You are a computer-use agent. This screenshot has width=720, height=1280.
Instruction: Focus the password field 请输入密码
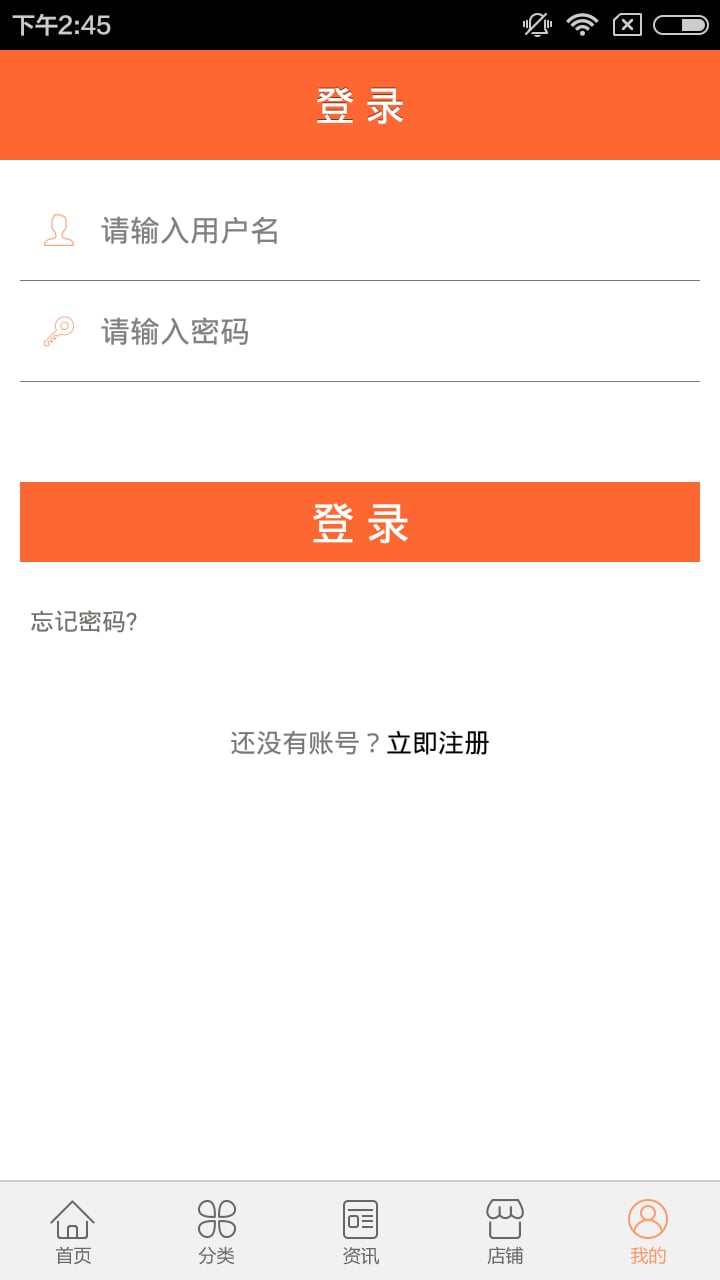(390, 332)
